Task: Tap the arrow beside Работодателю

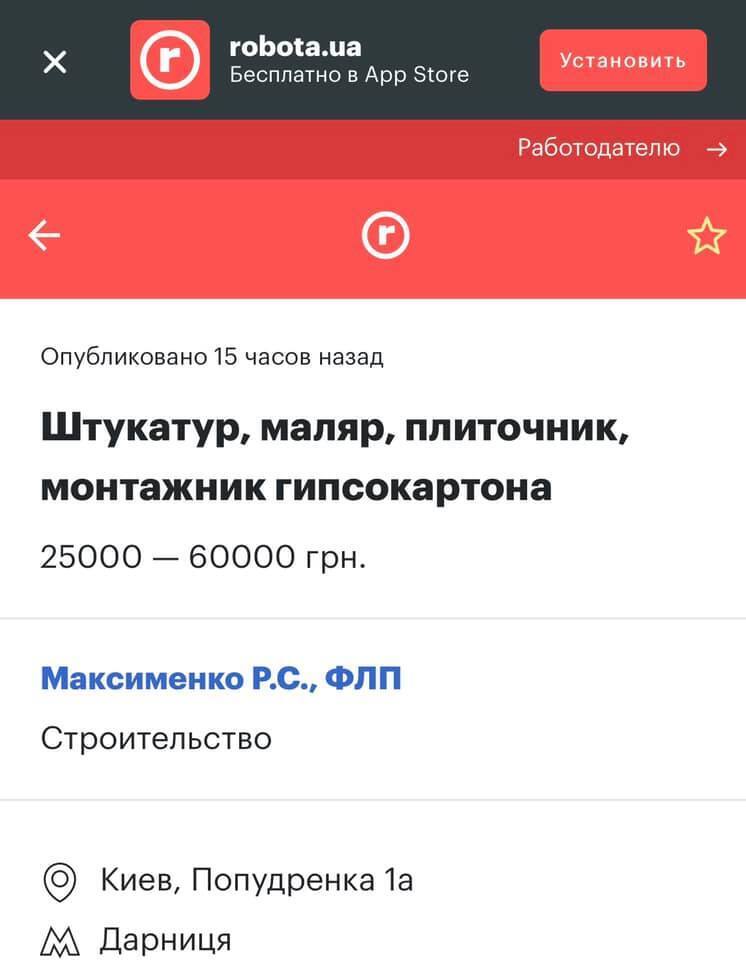Action: [x=717, y=148]
